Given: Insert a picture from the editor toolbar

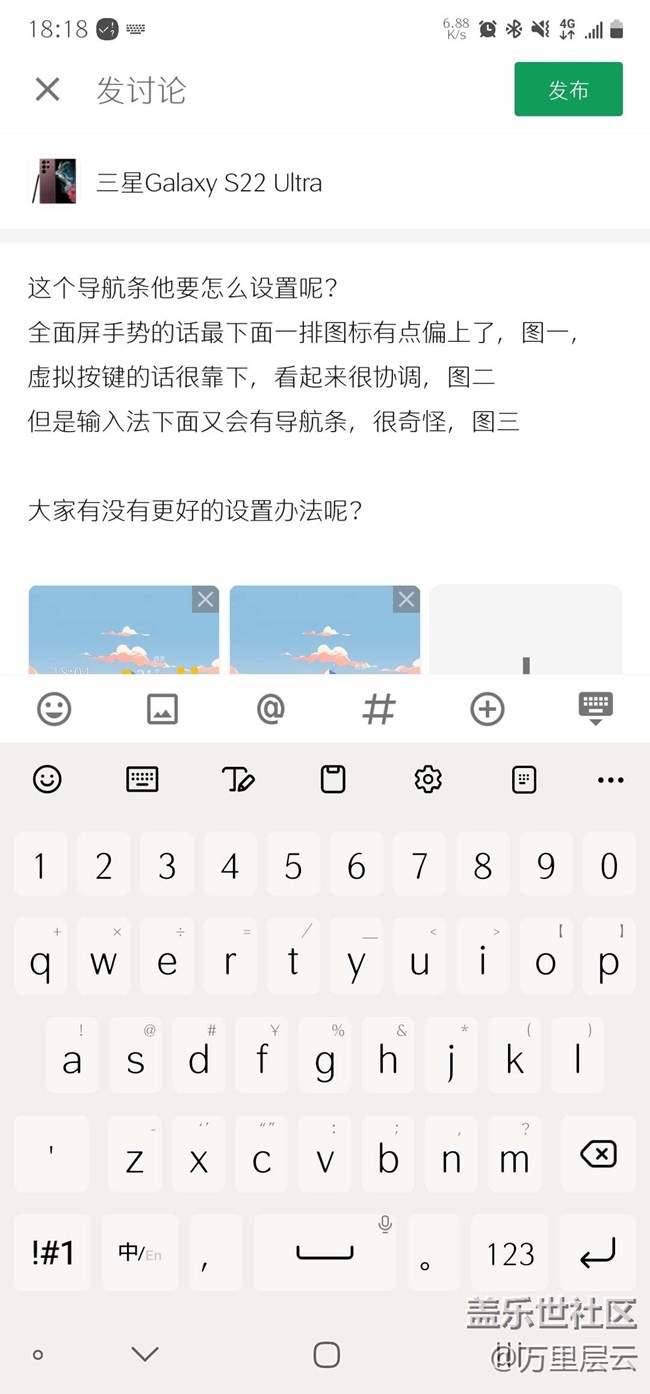Looking at the screenshot, I should tap(162, 710).
